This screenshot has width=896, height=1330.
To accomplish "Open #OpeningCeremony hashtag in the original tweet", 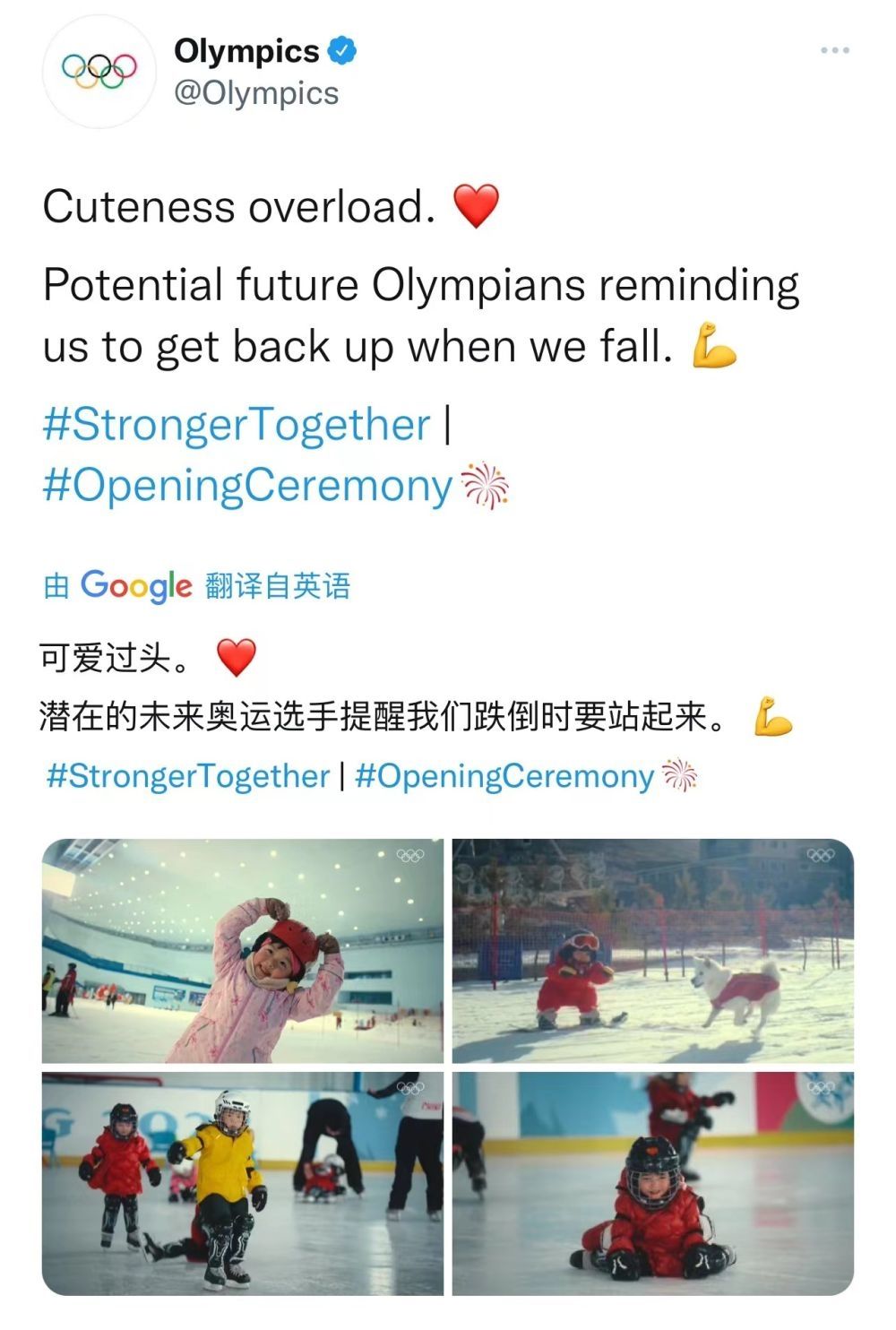I will click(x=247, y=486).
